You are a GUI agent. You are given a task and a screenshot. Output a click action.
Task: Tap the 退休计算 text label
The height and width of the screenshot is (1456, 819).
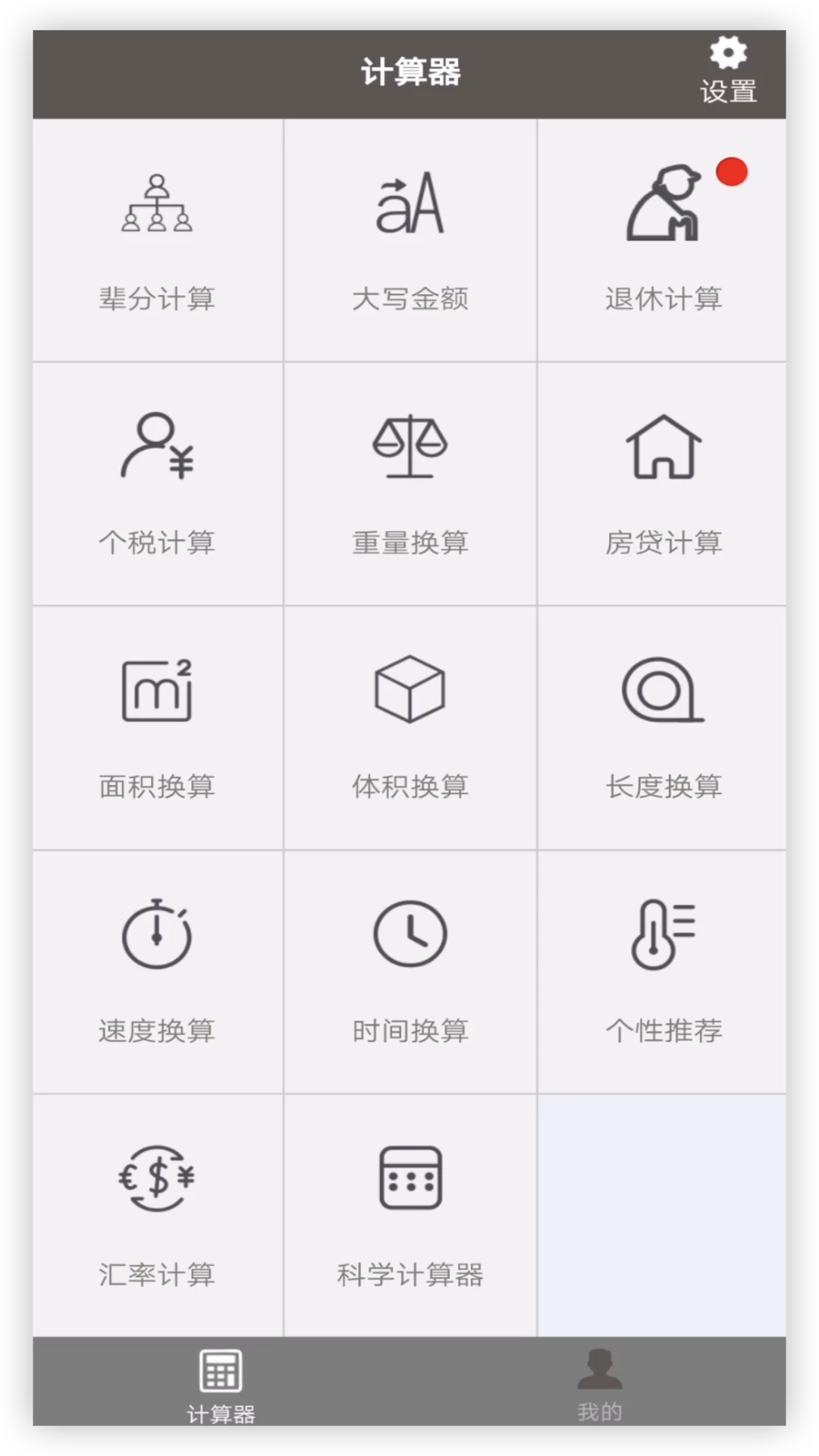662,300
